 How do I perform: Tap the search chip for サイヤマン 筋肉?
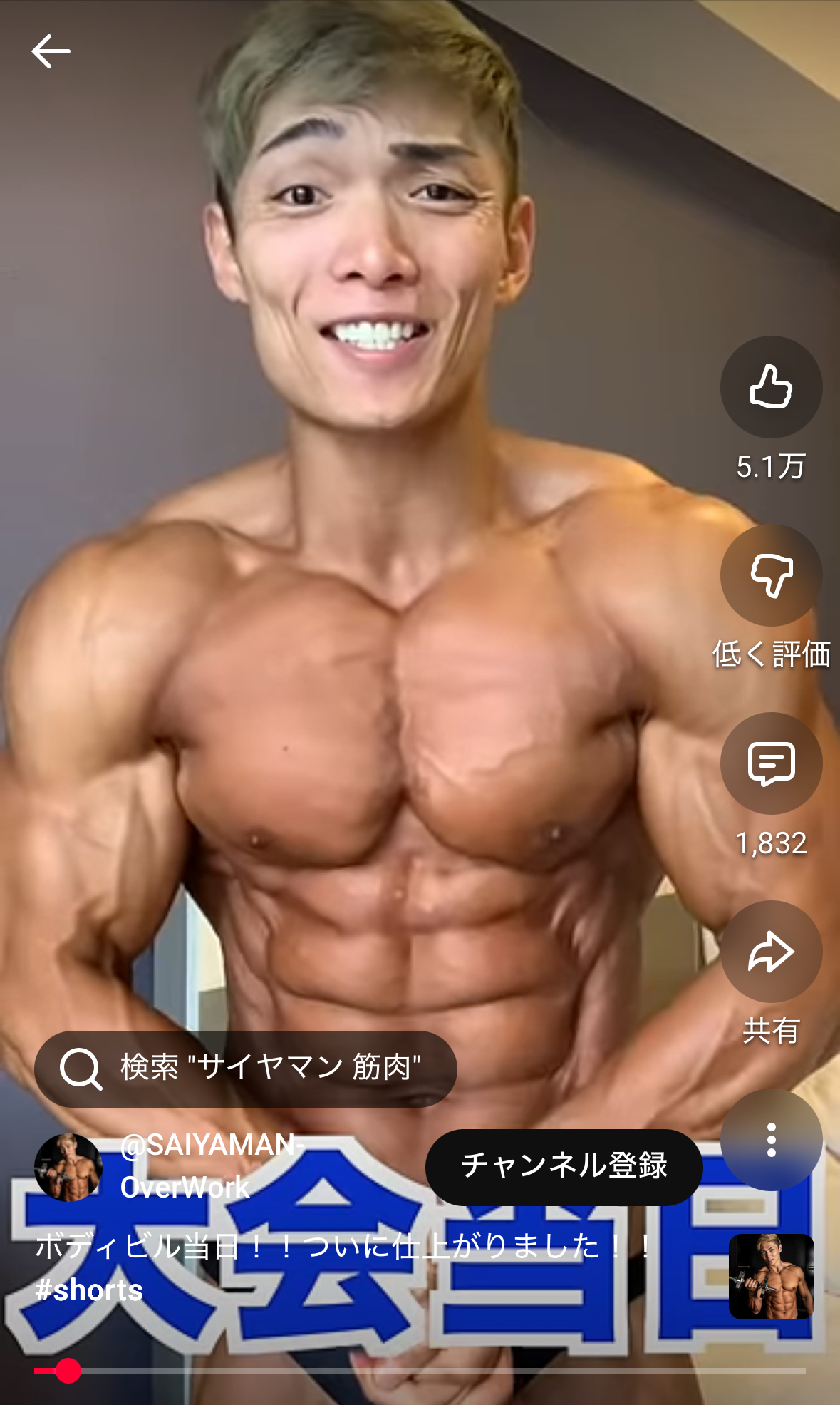pyautogui.click(x=245, y=1069)
